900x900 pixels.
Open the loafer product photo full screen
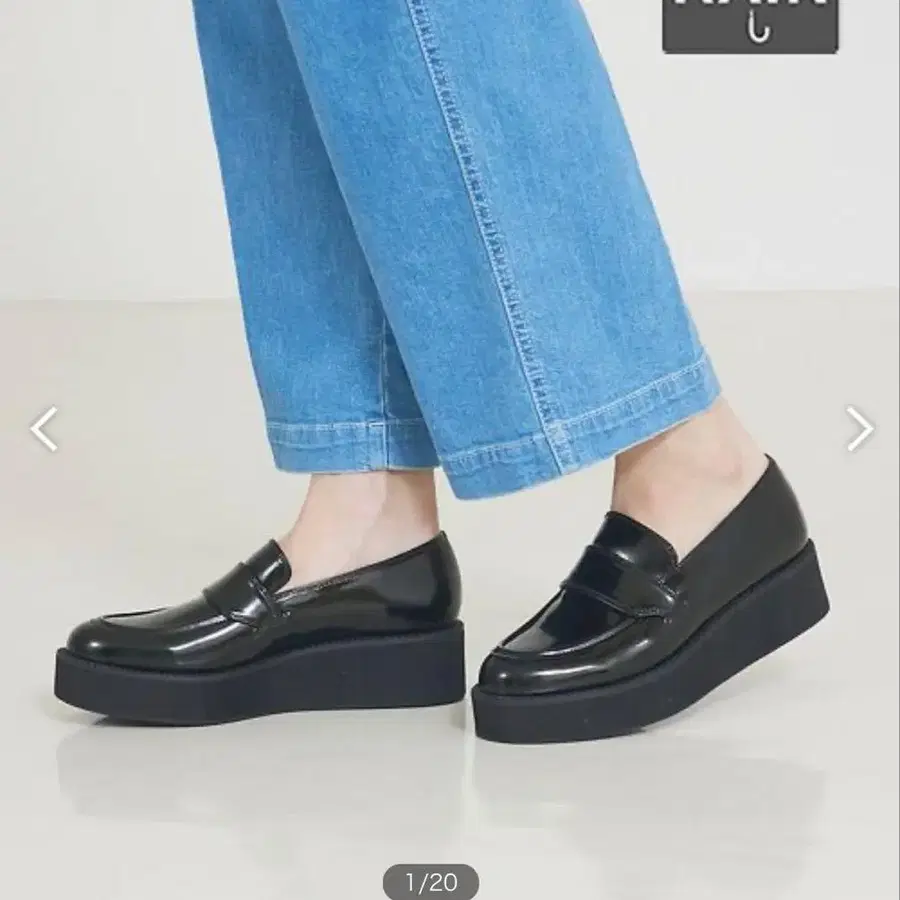[450, 450]
